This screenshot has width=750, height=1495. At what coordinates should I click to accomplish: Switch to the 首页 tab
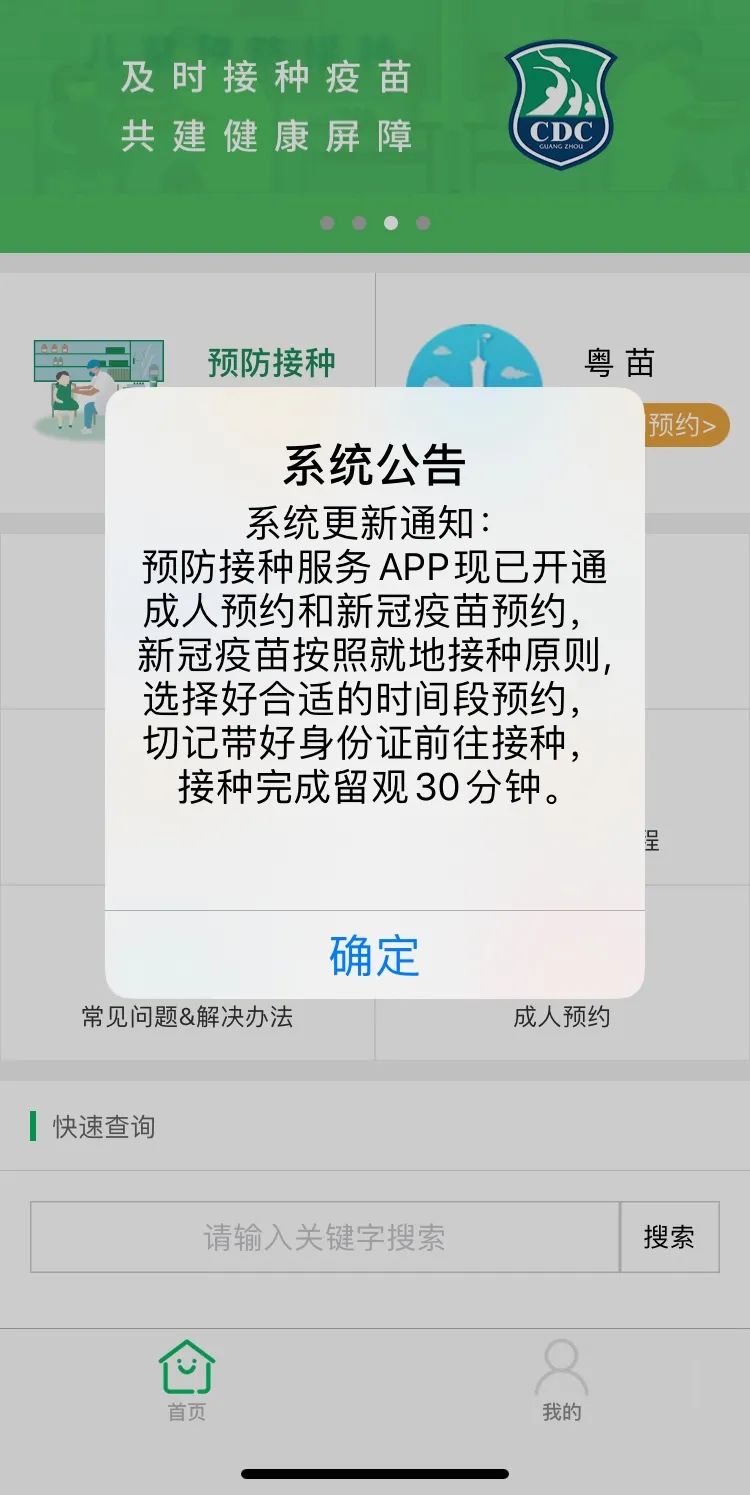click(187, 1382)
